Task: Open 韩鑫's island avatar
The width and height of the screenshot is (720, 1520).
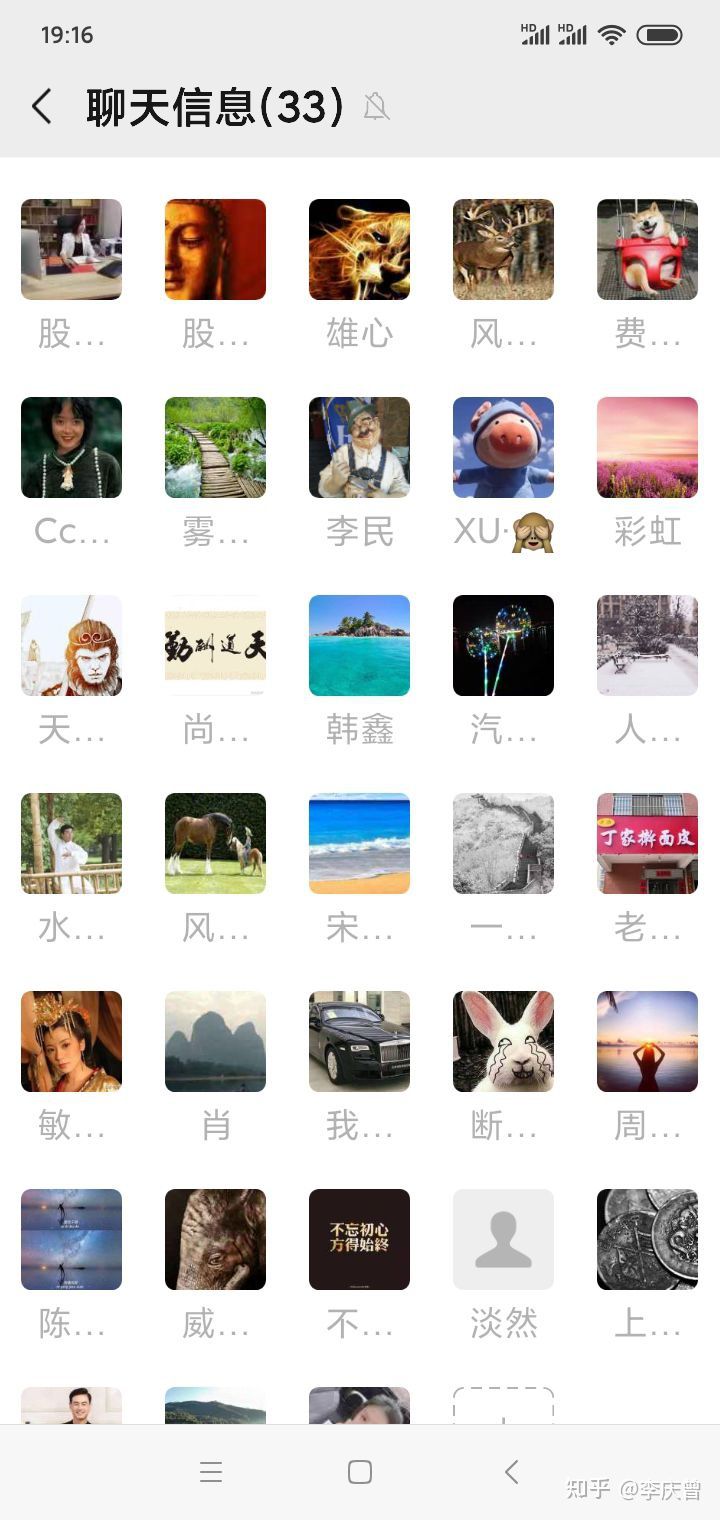Action: tap(359, 645)
